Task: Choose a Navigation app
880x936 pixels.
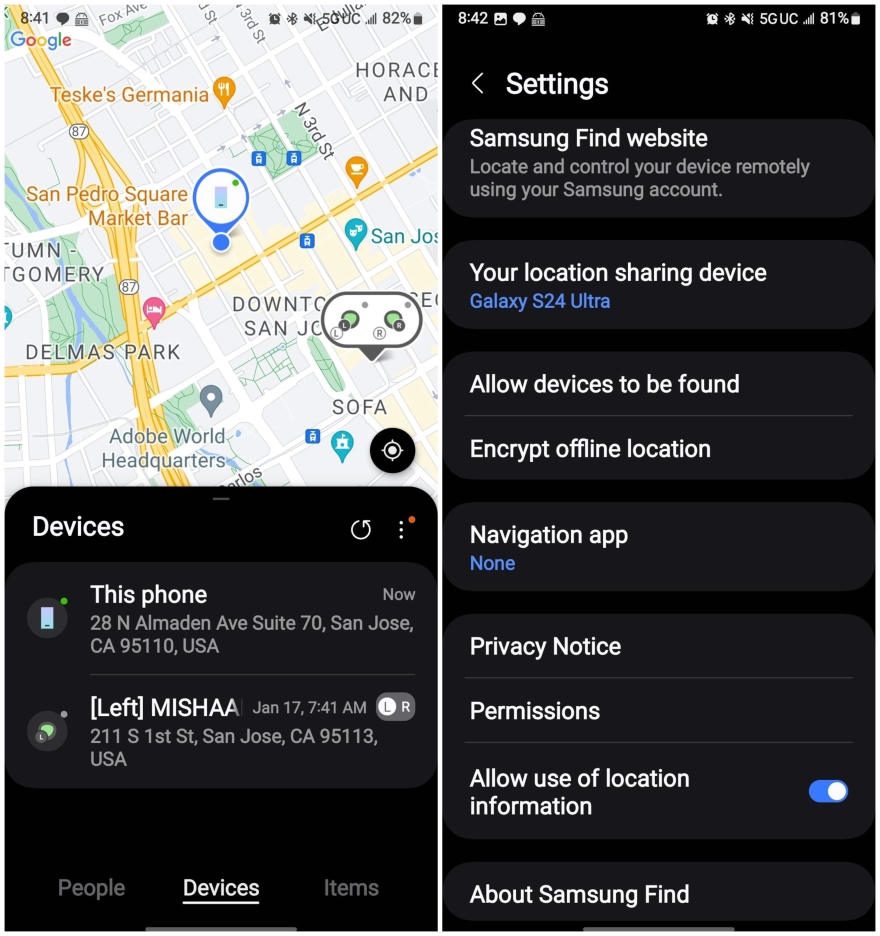Action: coord(659,547)
